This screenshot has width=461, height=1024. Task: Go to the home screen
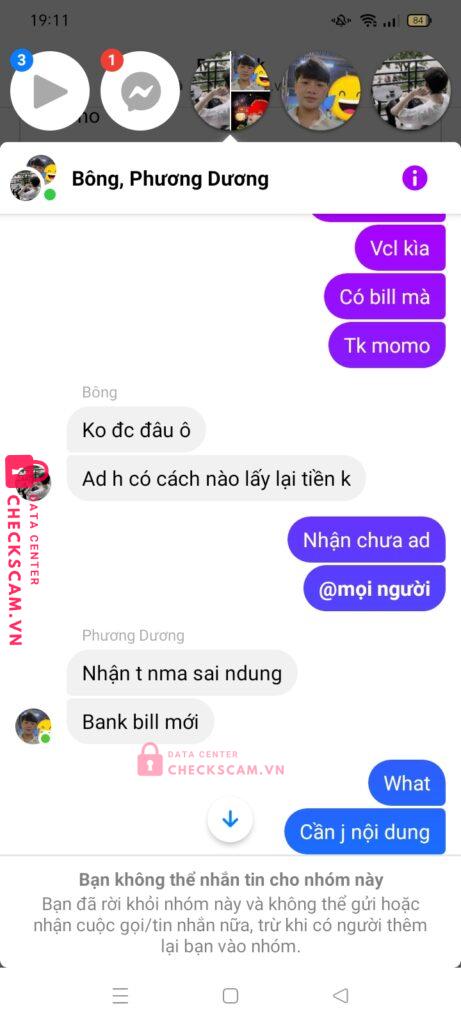[x=230, y=995]
